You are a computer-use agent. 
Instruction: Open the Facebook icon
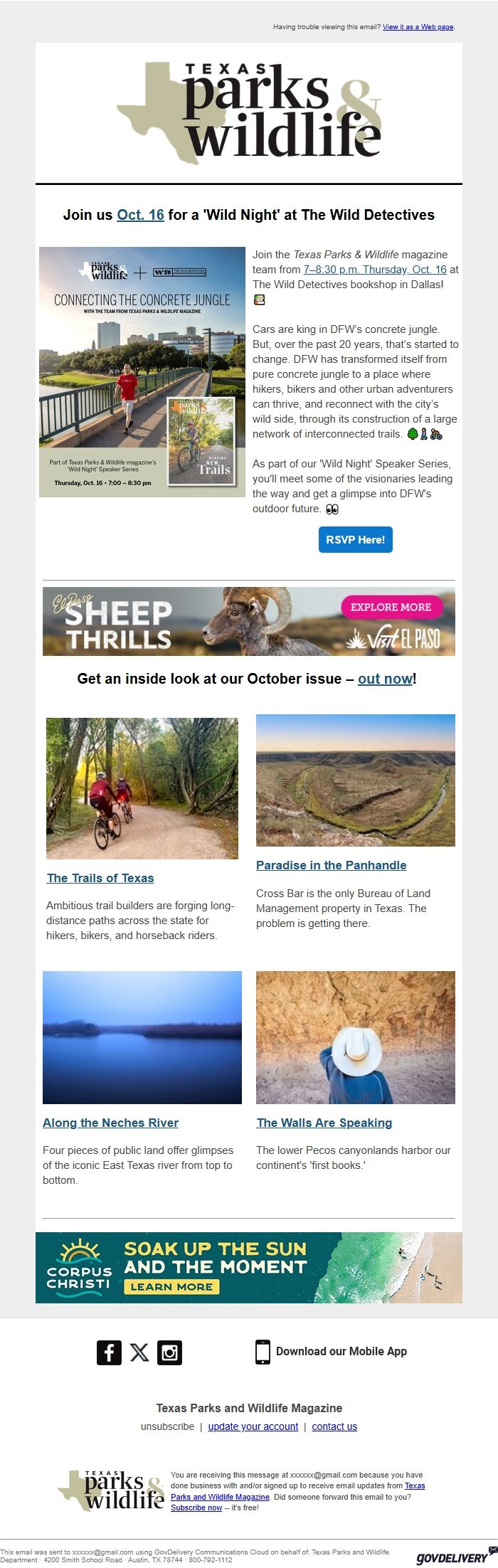click(x=109, y=1352)
